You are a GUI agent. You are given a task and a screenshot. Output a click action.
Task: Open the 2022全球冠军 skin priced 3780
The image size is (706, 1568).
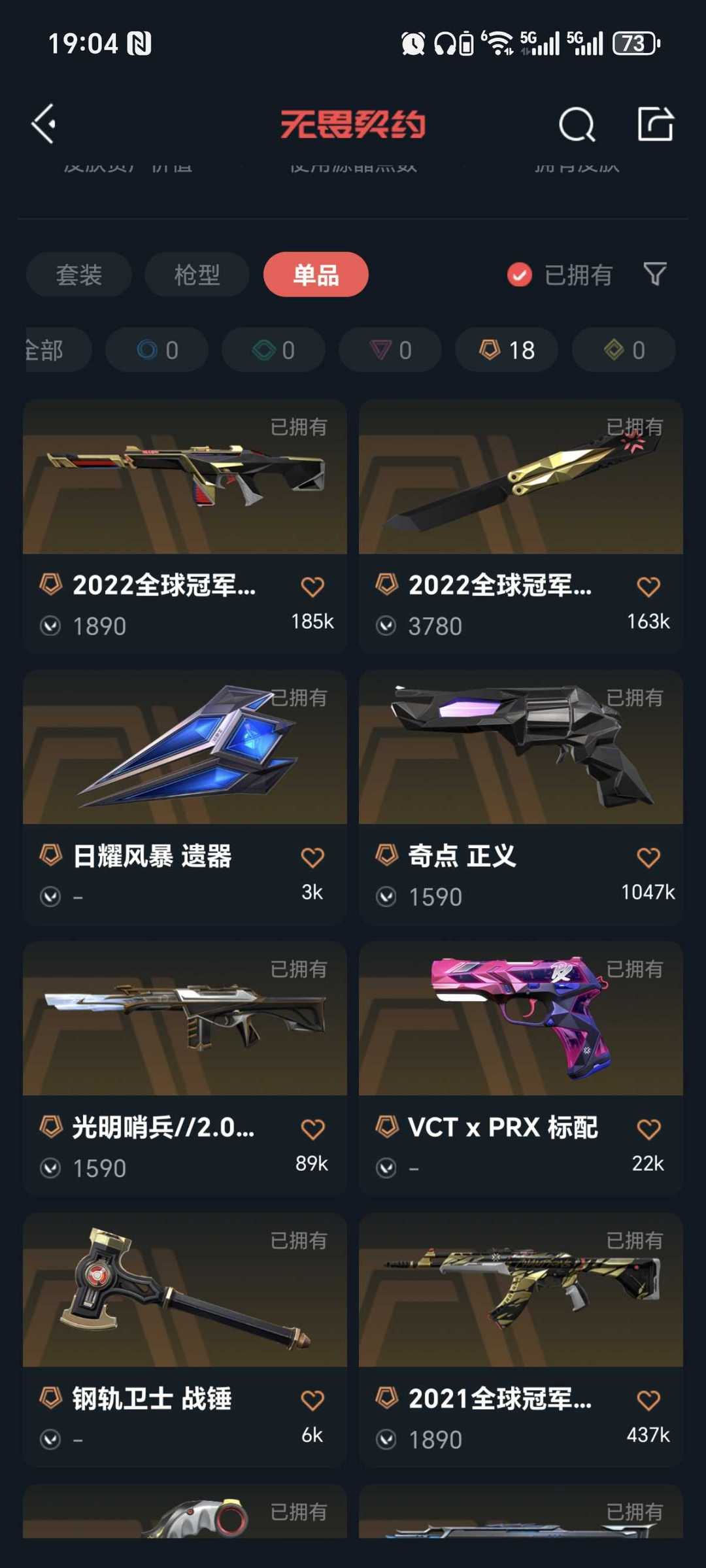[521, 526]
